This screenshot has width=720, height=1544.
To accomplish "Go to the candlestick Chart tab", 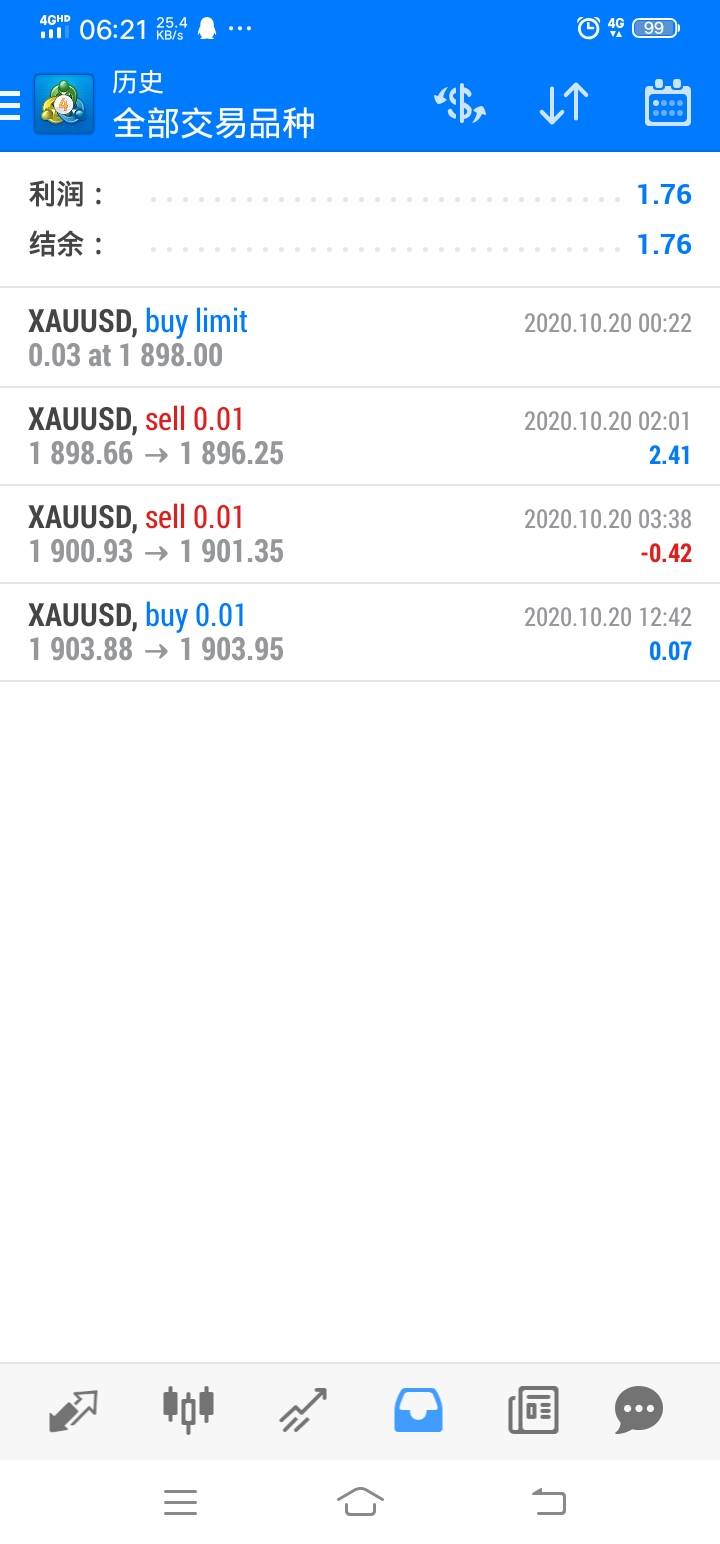I will click(188, 1410).
